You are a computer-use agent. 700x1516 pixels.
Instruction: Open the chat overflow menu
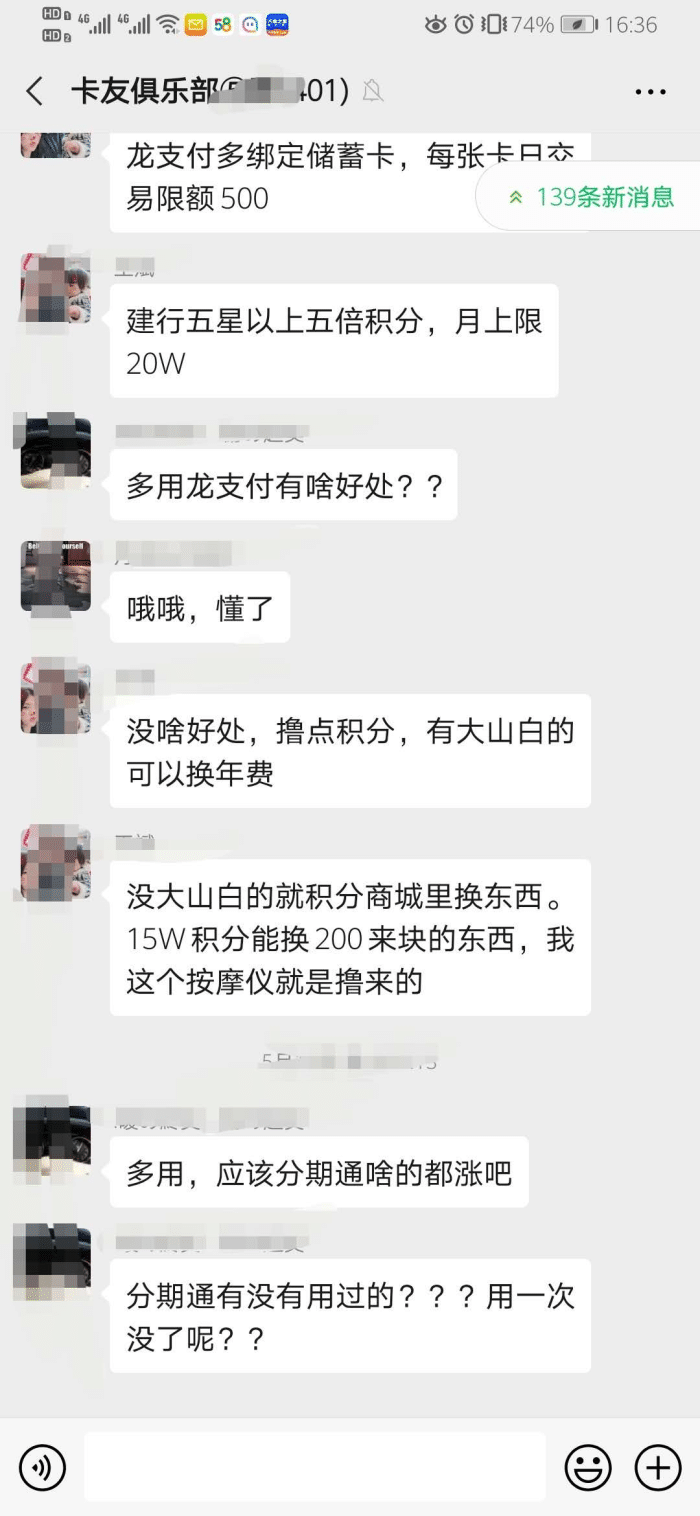650,92
